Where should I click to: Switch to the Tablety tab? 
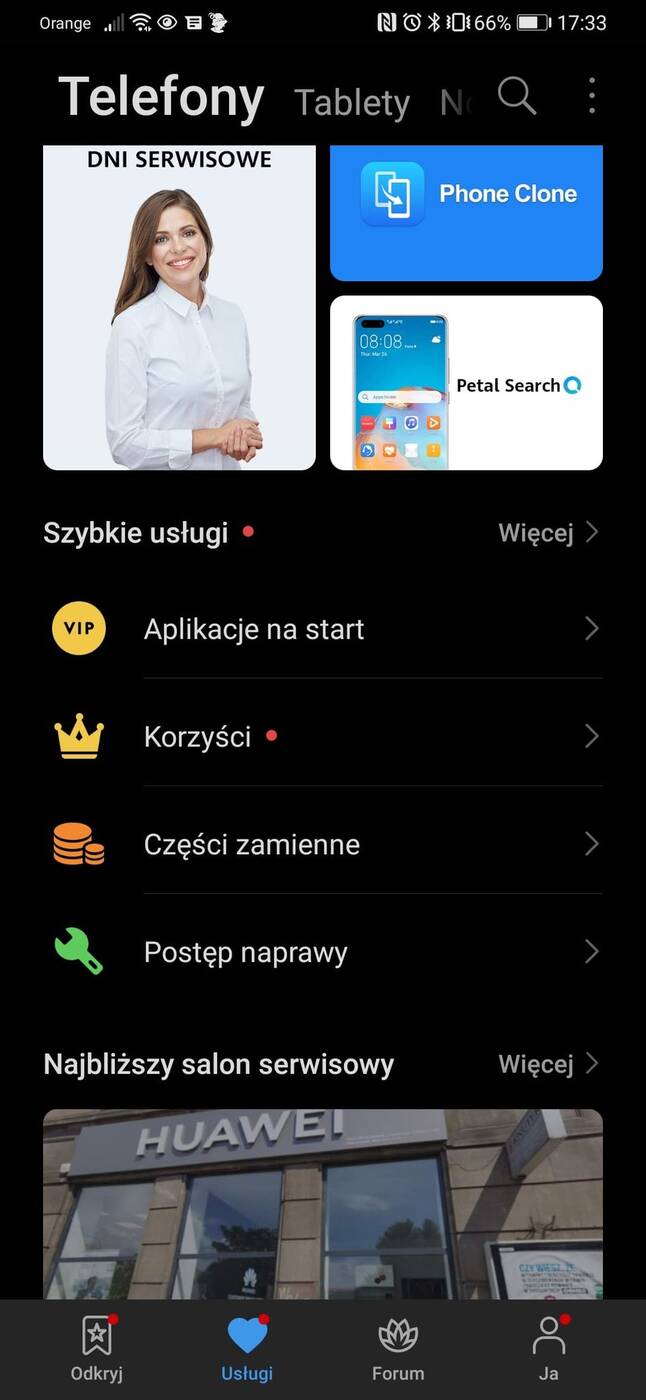[x=352, y=102]
